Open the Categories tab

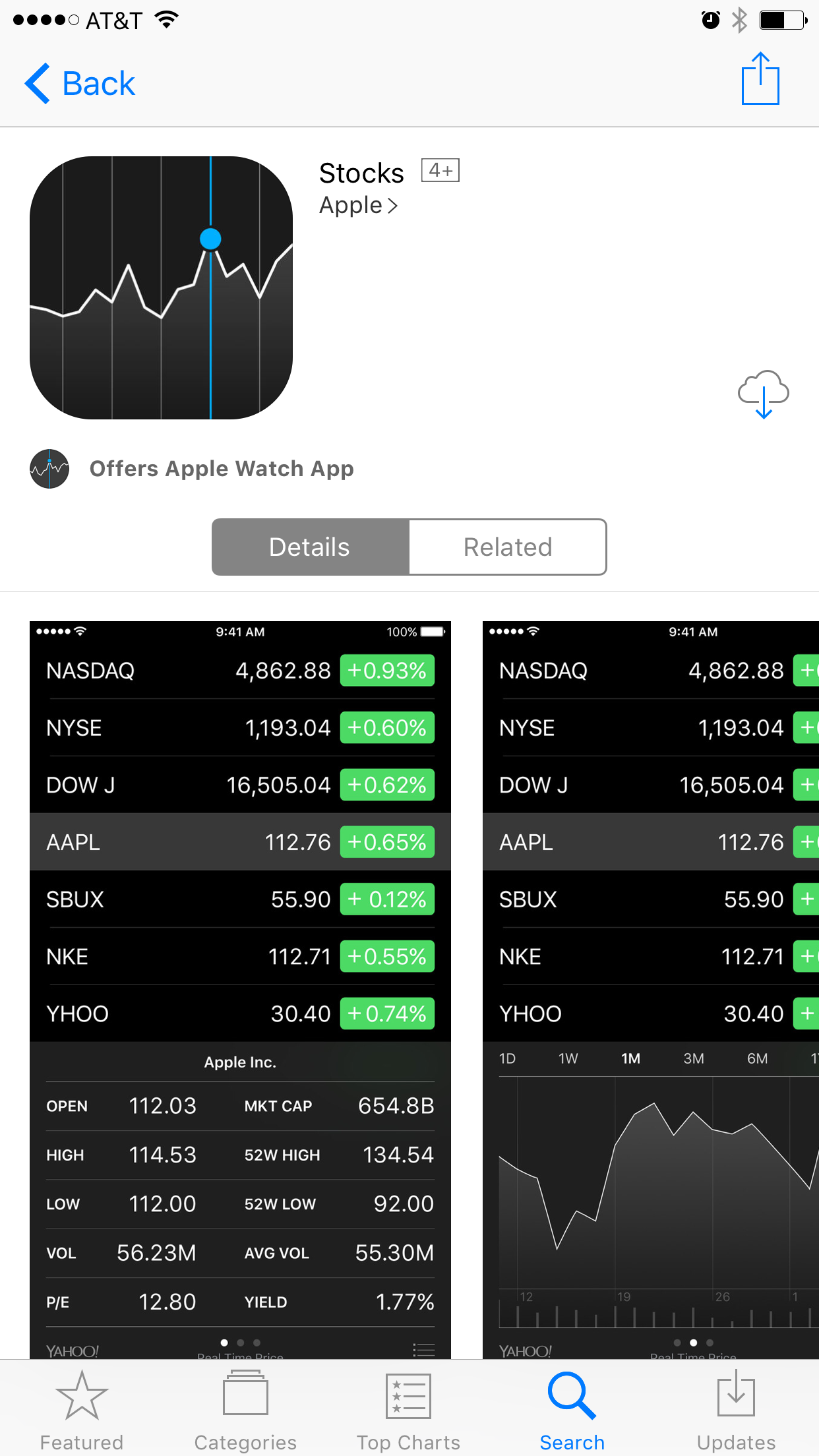point(245,1410)
